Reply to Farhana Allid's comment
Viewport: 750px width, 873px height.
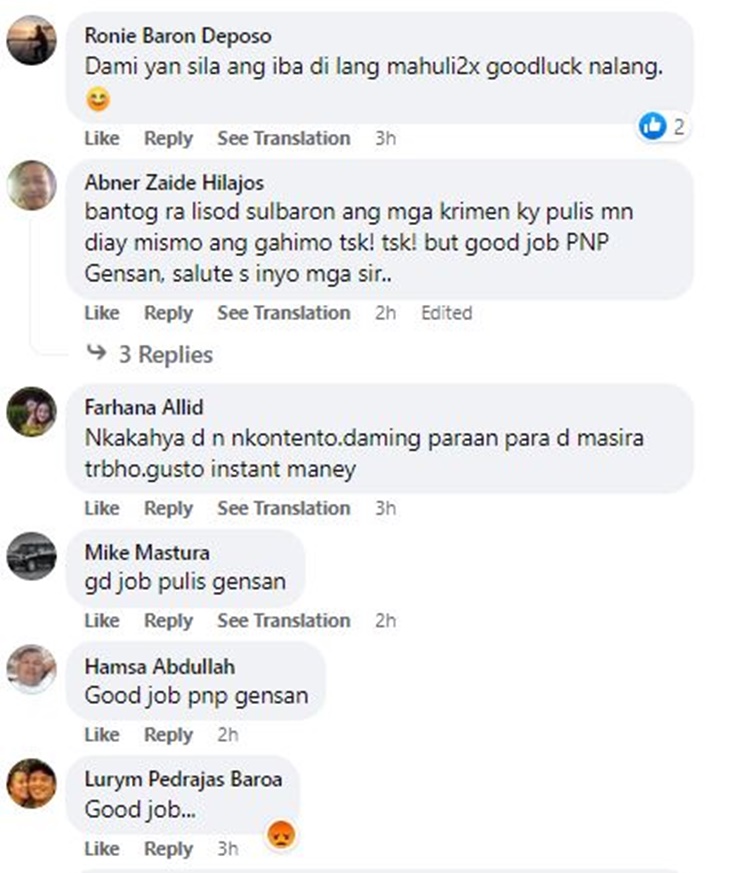pos(168,508)
